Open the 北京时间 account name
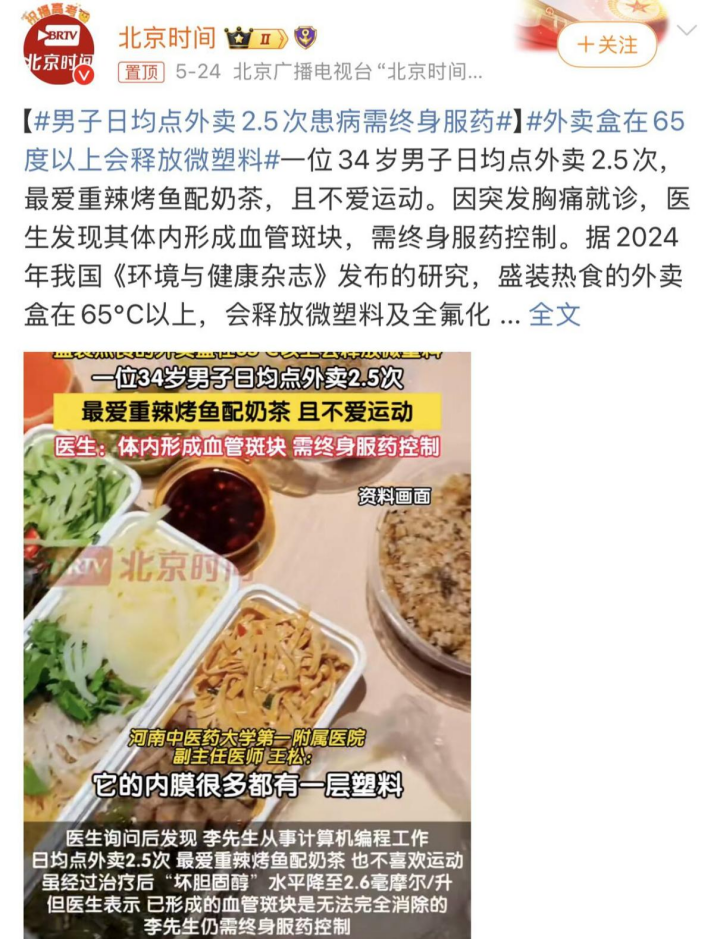Screen dimensions: 720x939 [166, 38]
